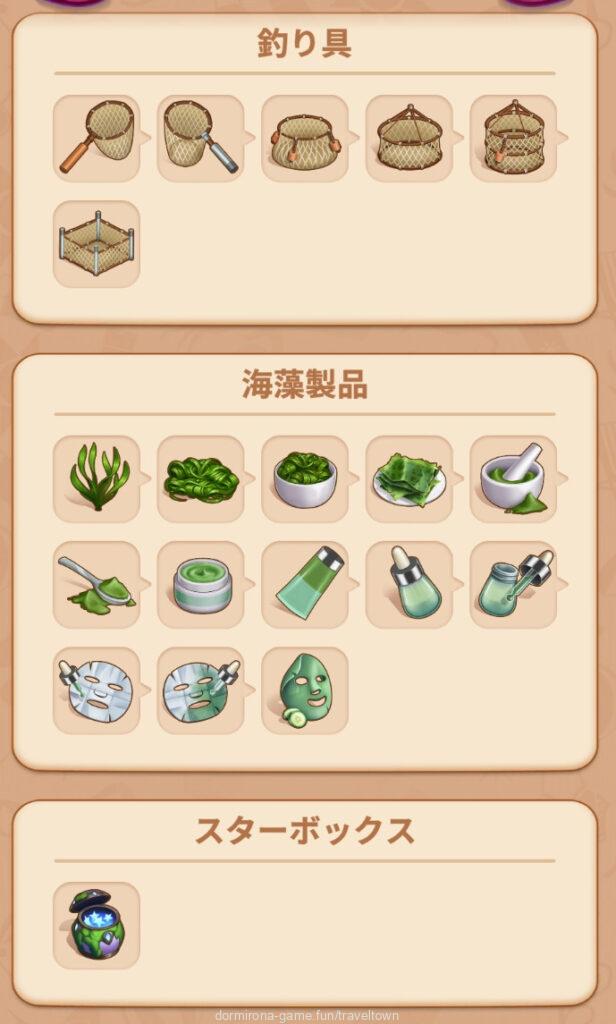Select the dome-shaped net trap
Screen dimensions: 616x1024
pos(409,138)
